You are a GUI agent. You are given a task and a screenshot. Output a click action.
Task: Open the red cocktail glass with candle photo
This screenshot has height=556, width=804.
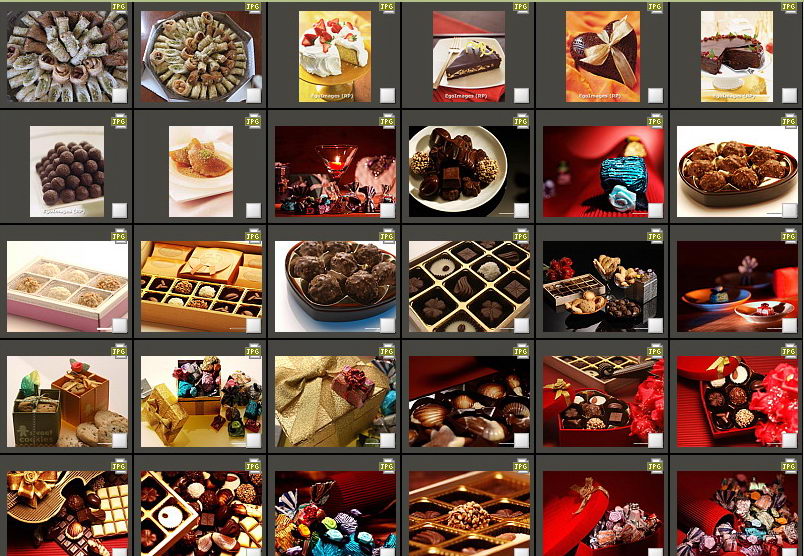click(x=334, y=170)
